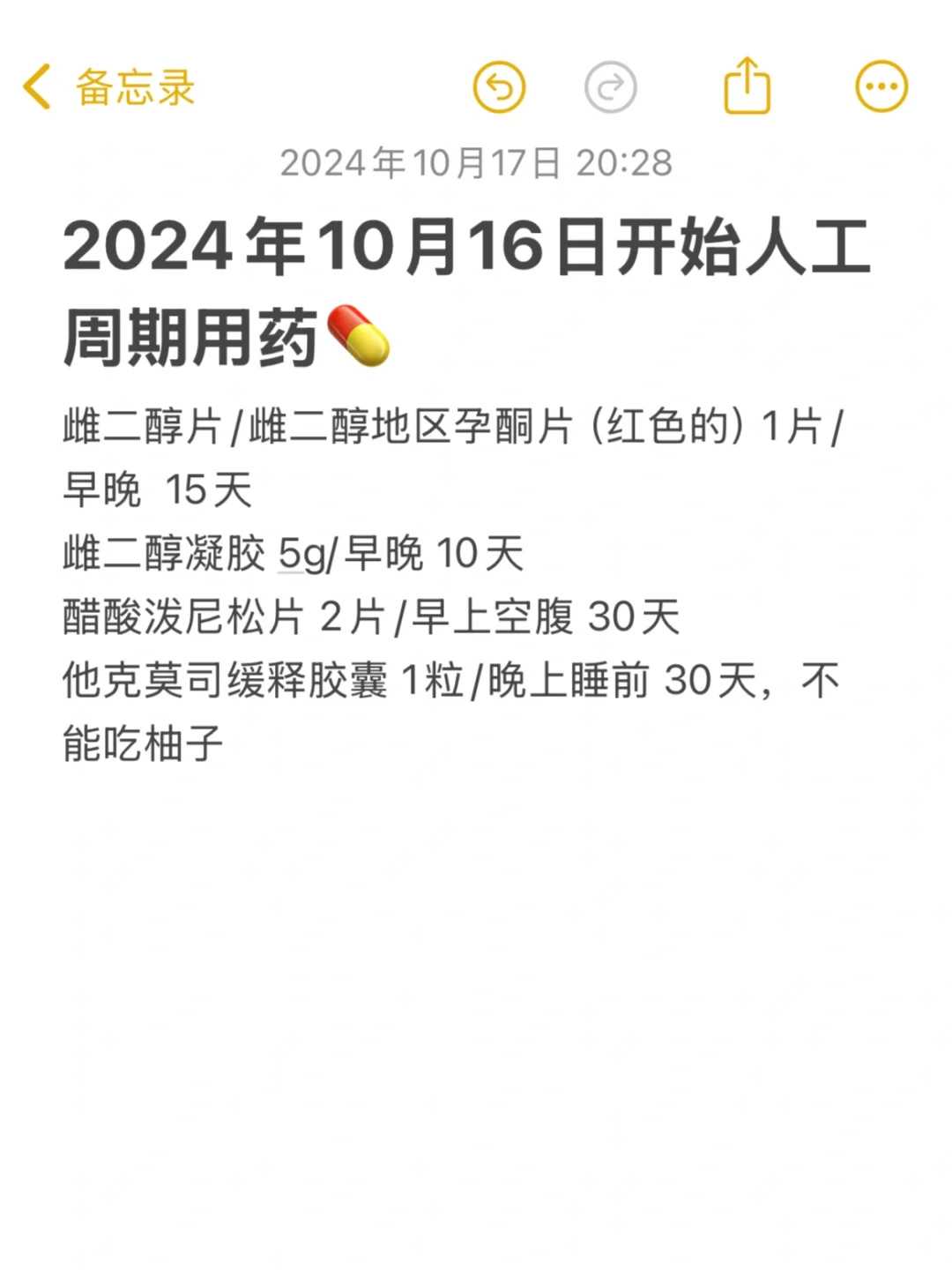
Task: Tap the undo arrow icon
Action: pos(498,87)
